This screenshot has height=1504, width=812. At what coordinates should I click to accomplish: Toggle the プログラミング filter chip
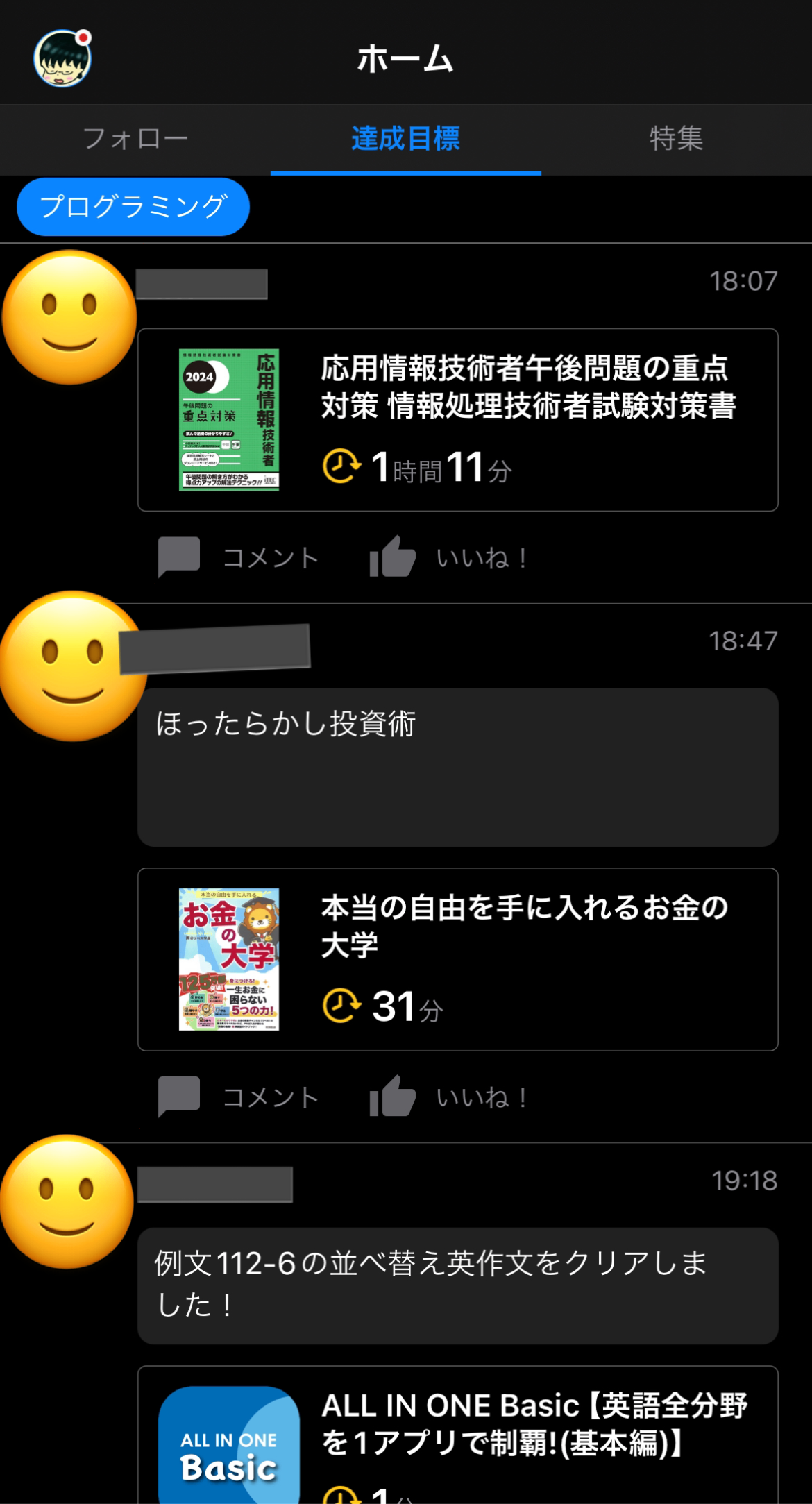coord(133,205)
